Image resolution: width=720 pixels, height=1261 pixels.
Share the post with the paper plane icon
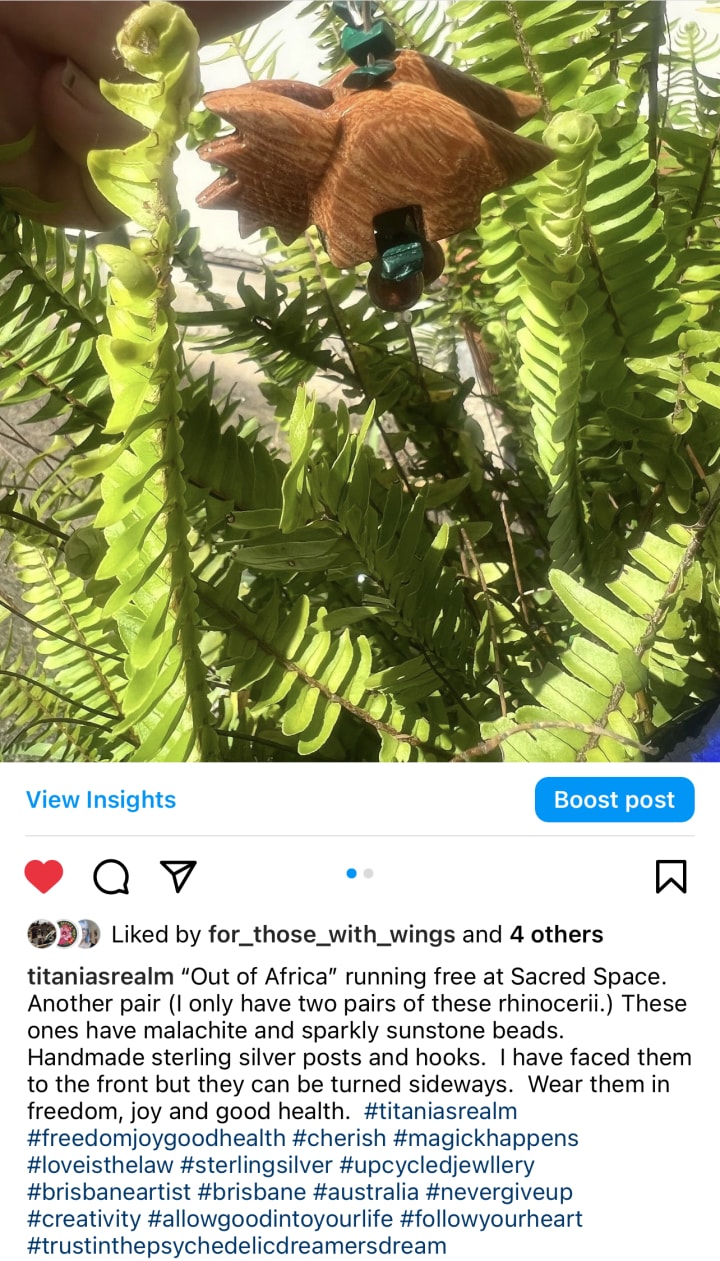[178, 876]
